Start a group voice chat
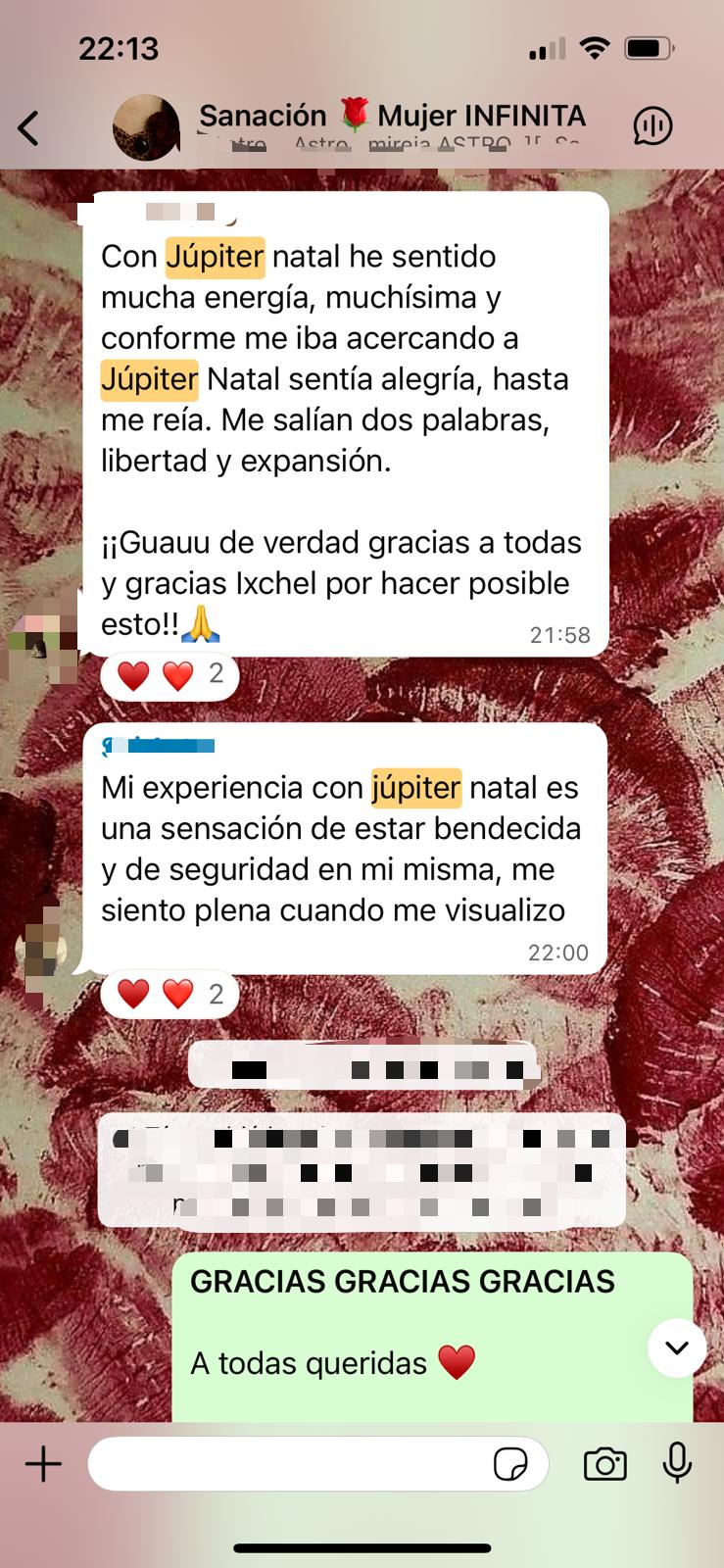Image resolution: width=724 pixels, height=1568 pixels. tap(652, 125)
